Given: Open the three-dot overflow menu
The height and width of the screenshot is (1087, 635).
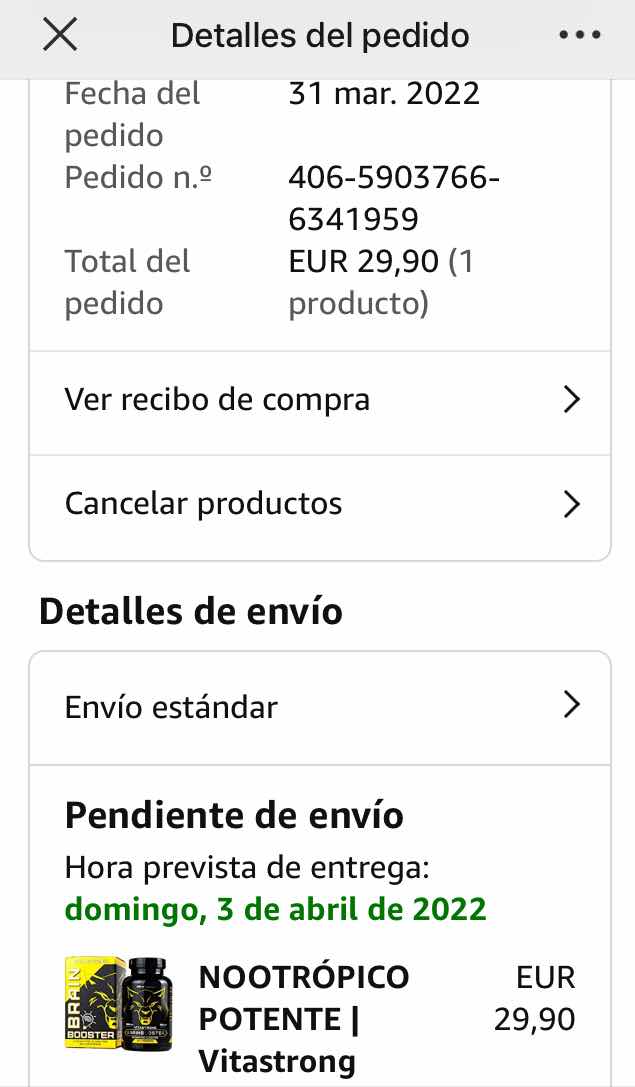Looking at the screenshot, I should [579, 36].
